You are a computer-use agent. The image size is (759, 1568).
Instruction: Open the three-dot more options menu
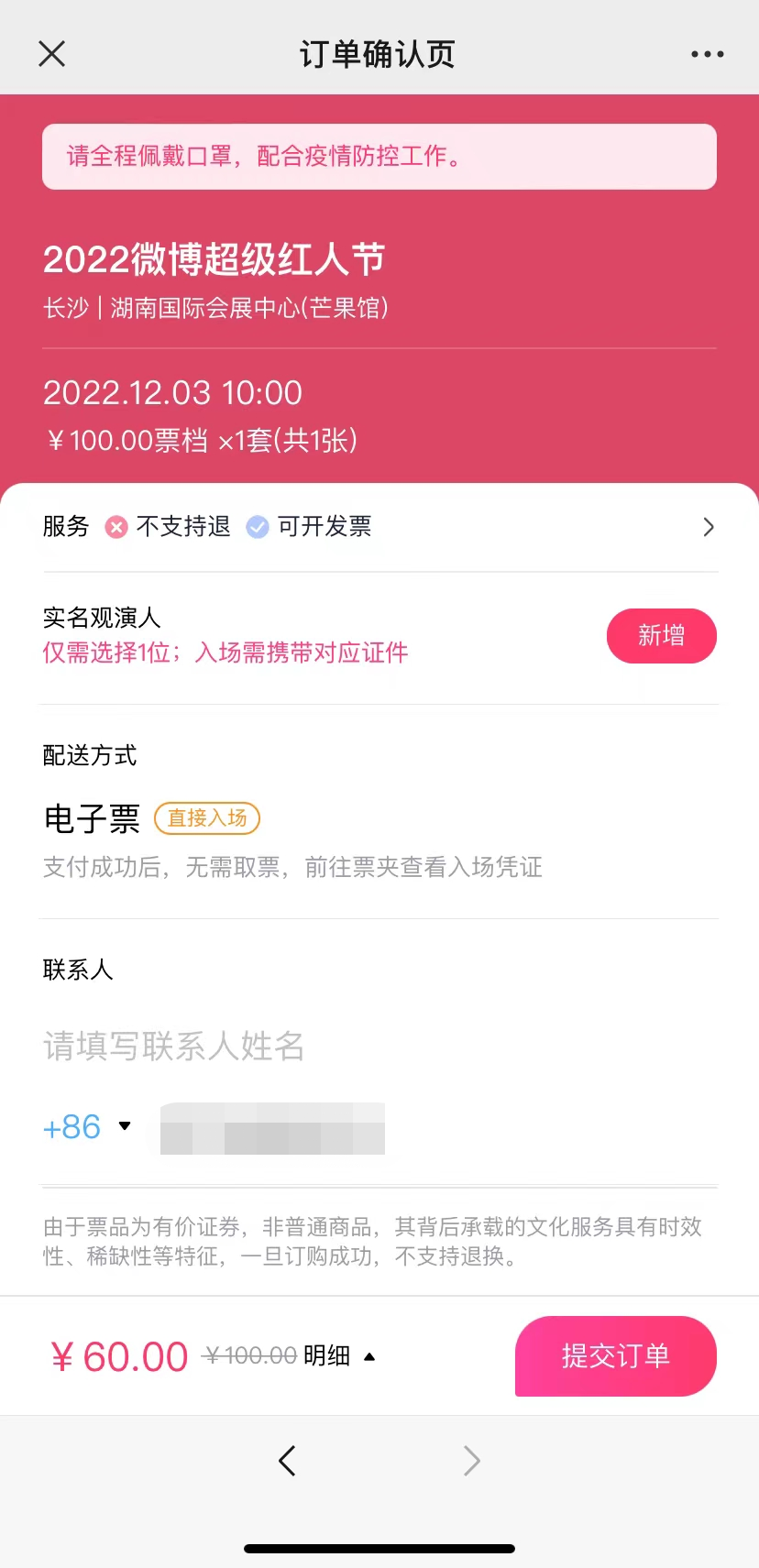click(707, 55)
